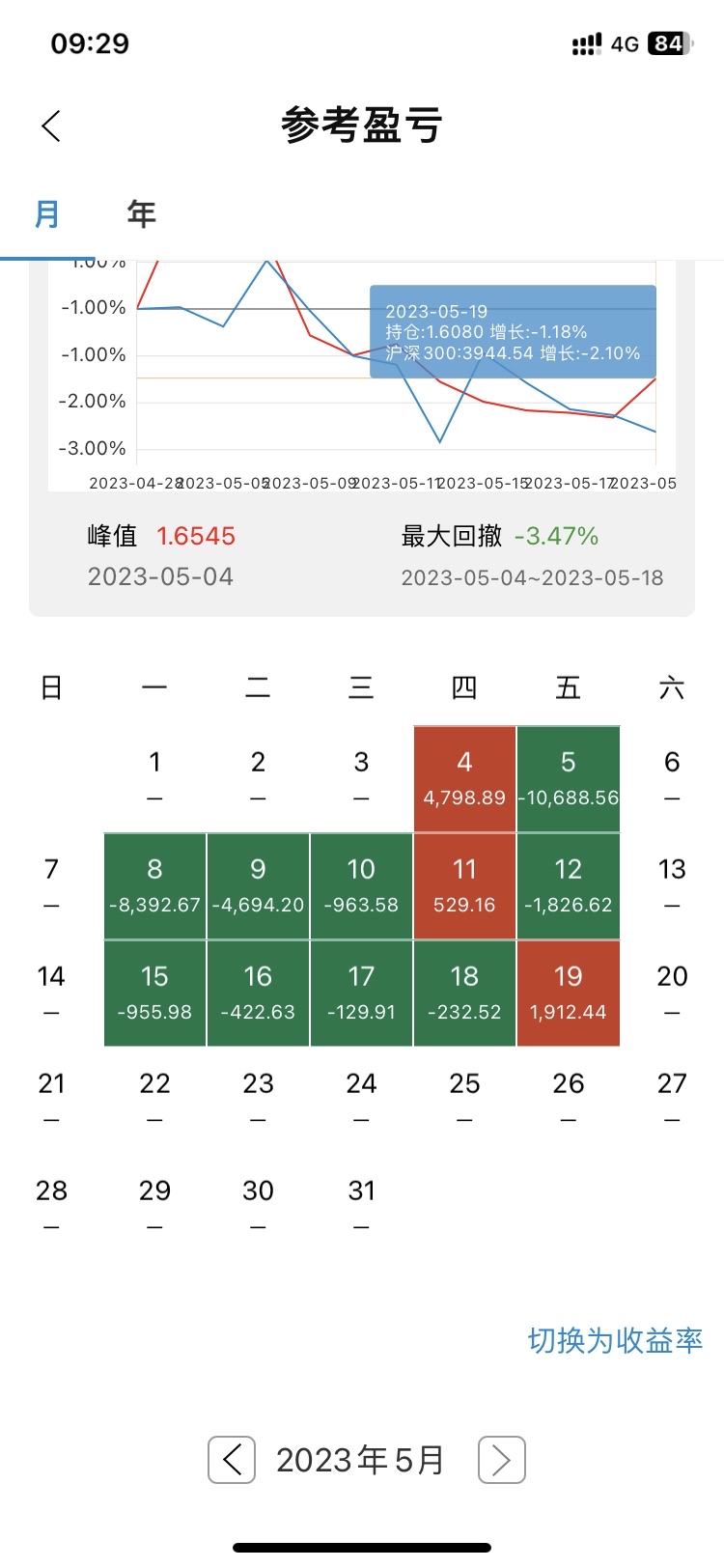
Task: View day 11 with 529.16
Action: (464, 885)
